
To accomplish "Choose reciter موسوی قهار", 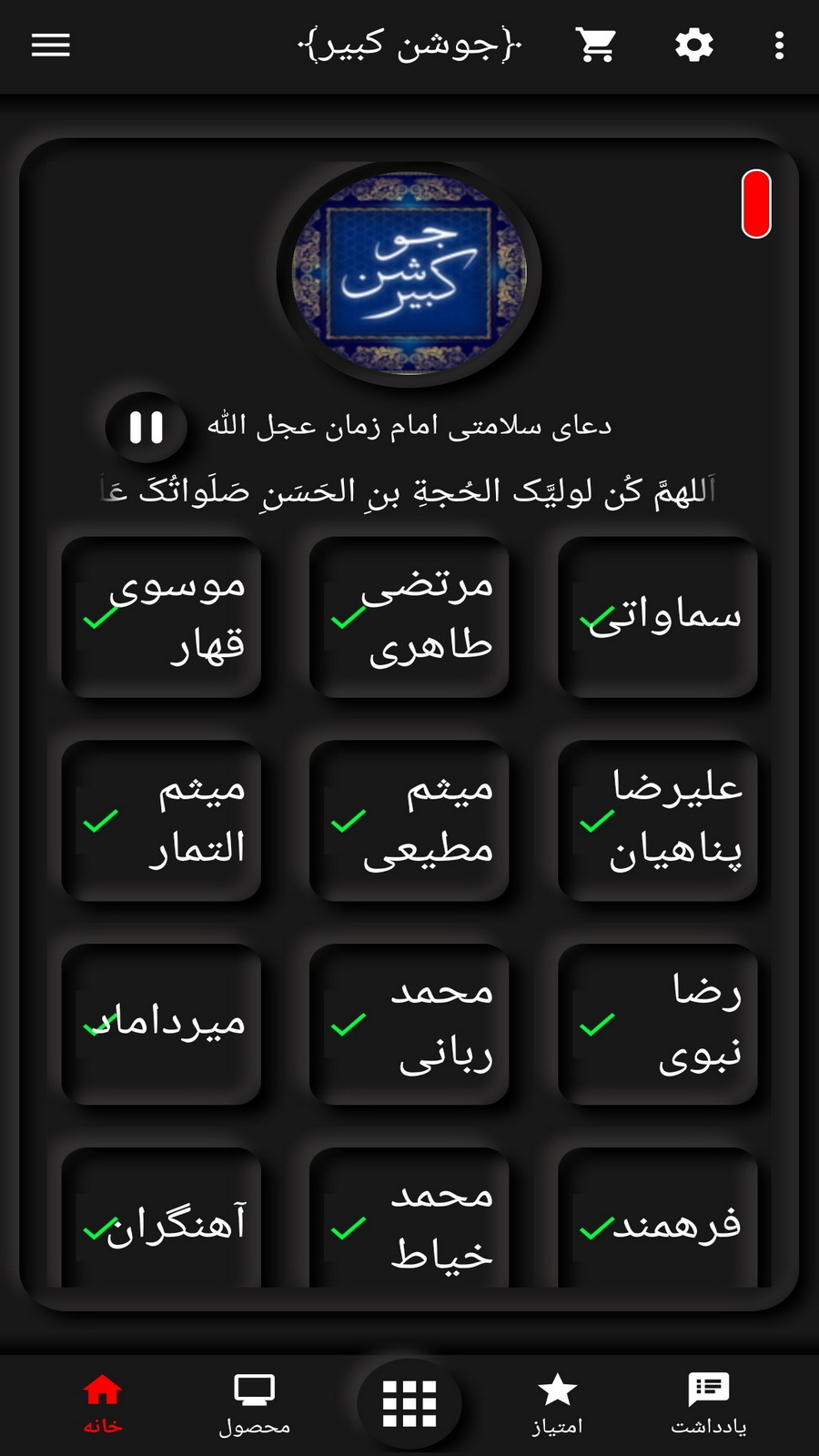I will (161, 617).
